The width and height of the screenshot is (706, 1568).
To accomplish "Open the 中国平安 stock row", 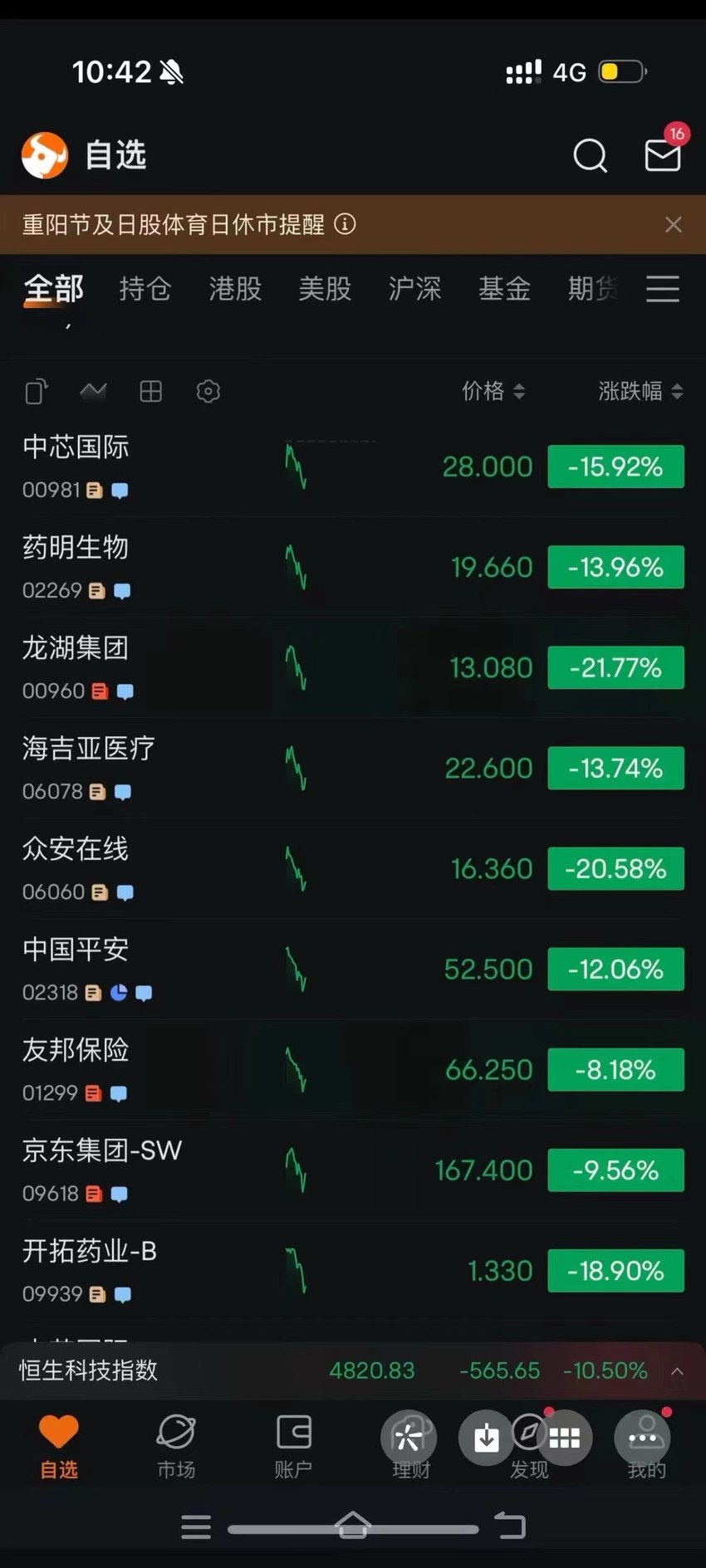I will (x=353, y=969).
